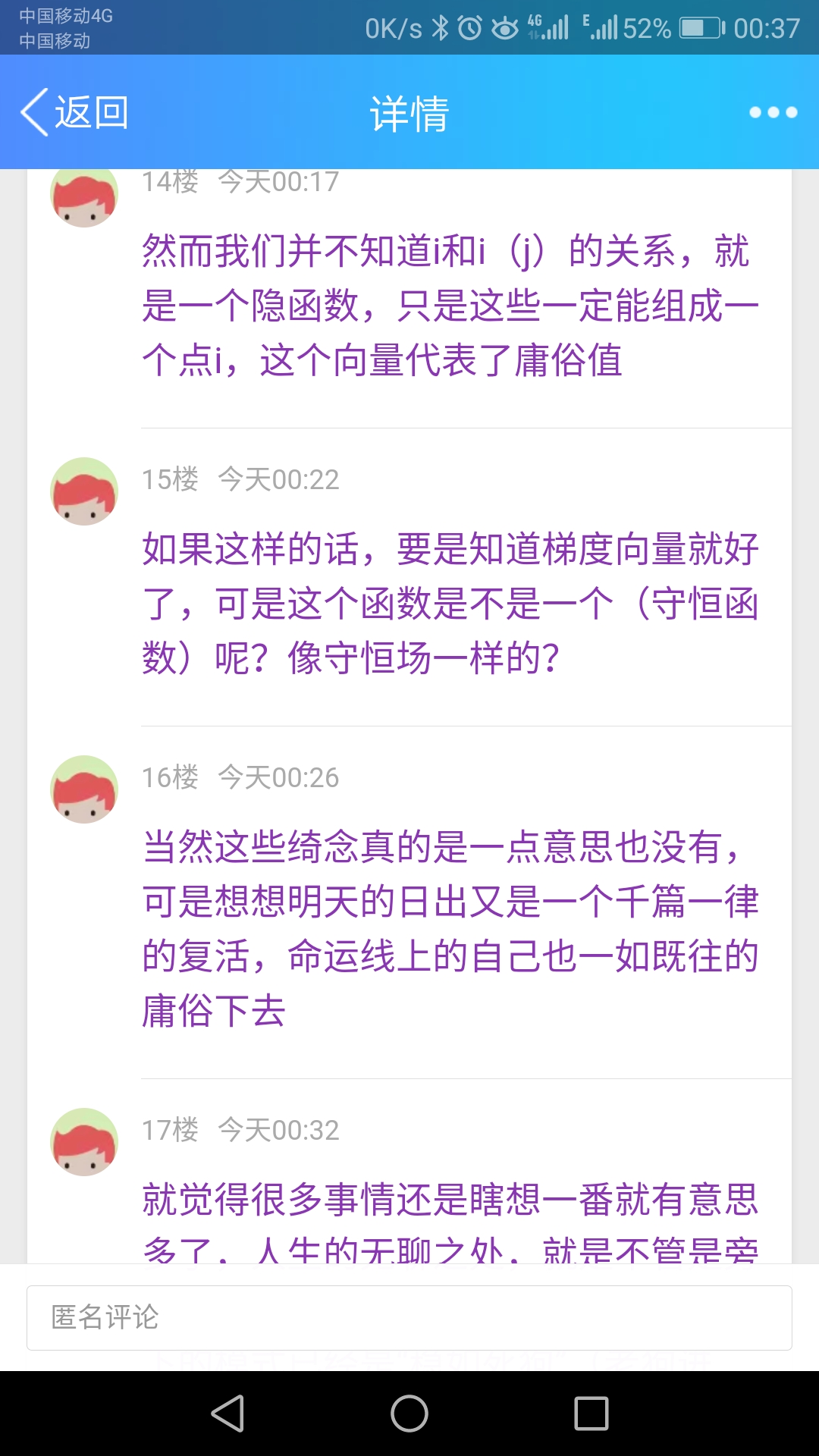The image size is (819, 1456).
Task: Open the 17楼 commenter's avatar
Action: (x=84, y=1142)
